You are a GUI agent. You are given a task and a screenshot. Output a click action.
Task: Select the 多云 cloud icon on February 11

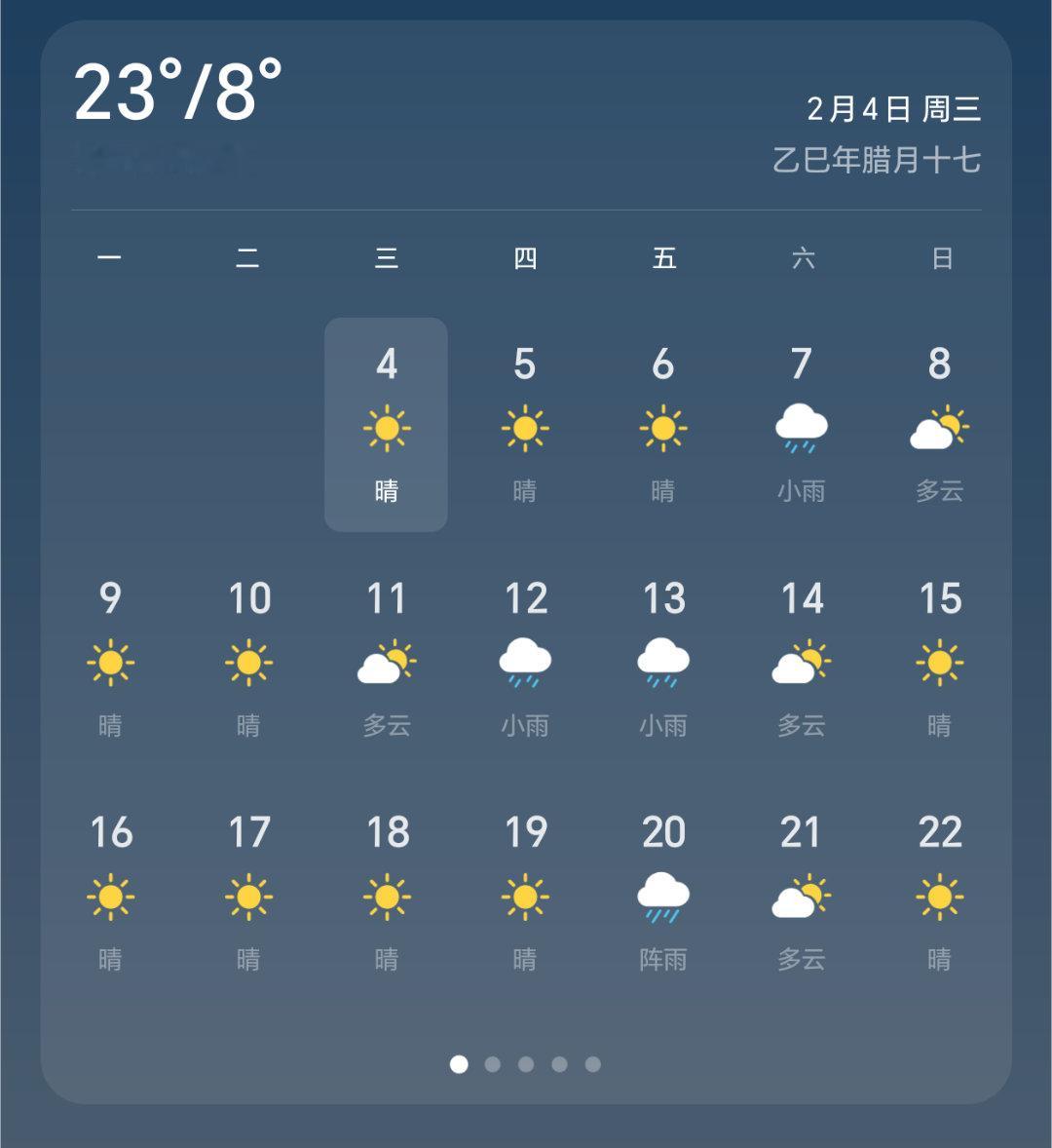pos(387,661)
